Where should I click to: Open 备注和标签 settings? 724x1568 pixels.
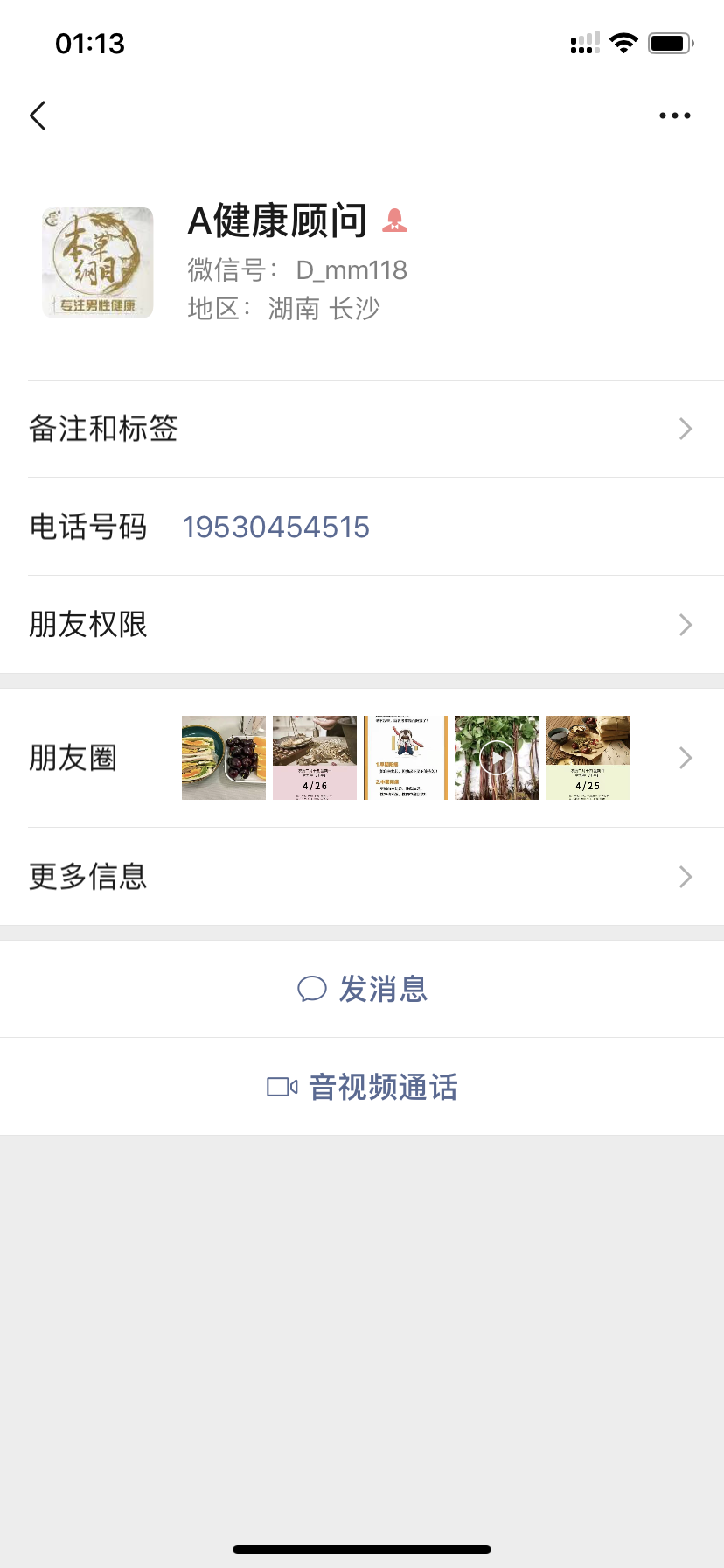tap(362, 429)
